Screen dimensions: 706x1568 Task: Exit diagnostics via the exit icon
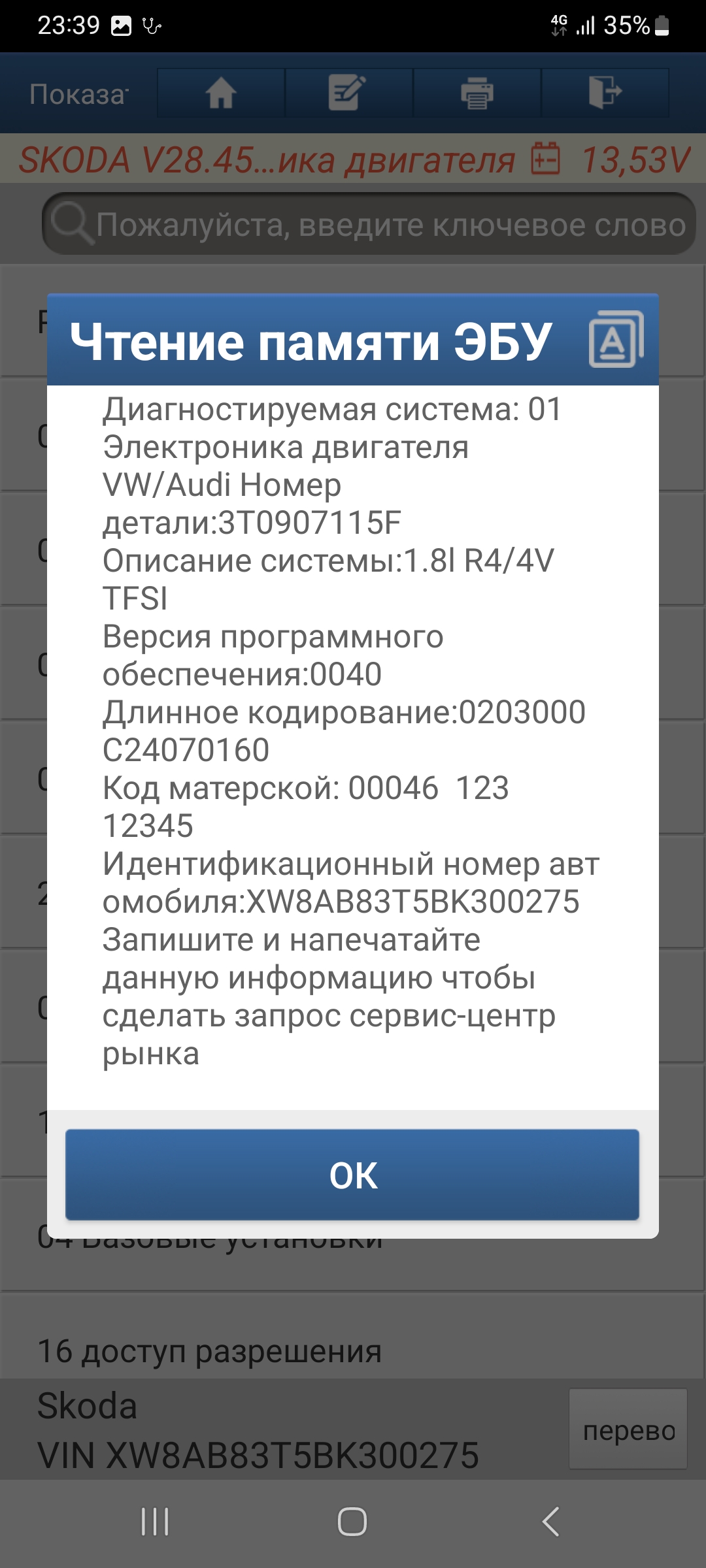click(x=605, y=93)
